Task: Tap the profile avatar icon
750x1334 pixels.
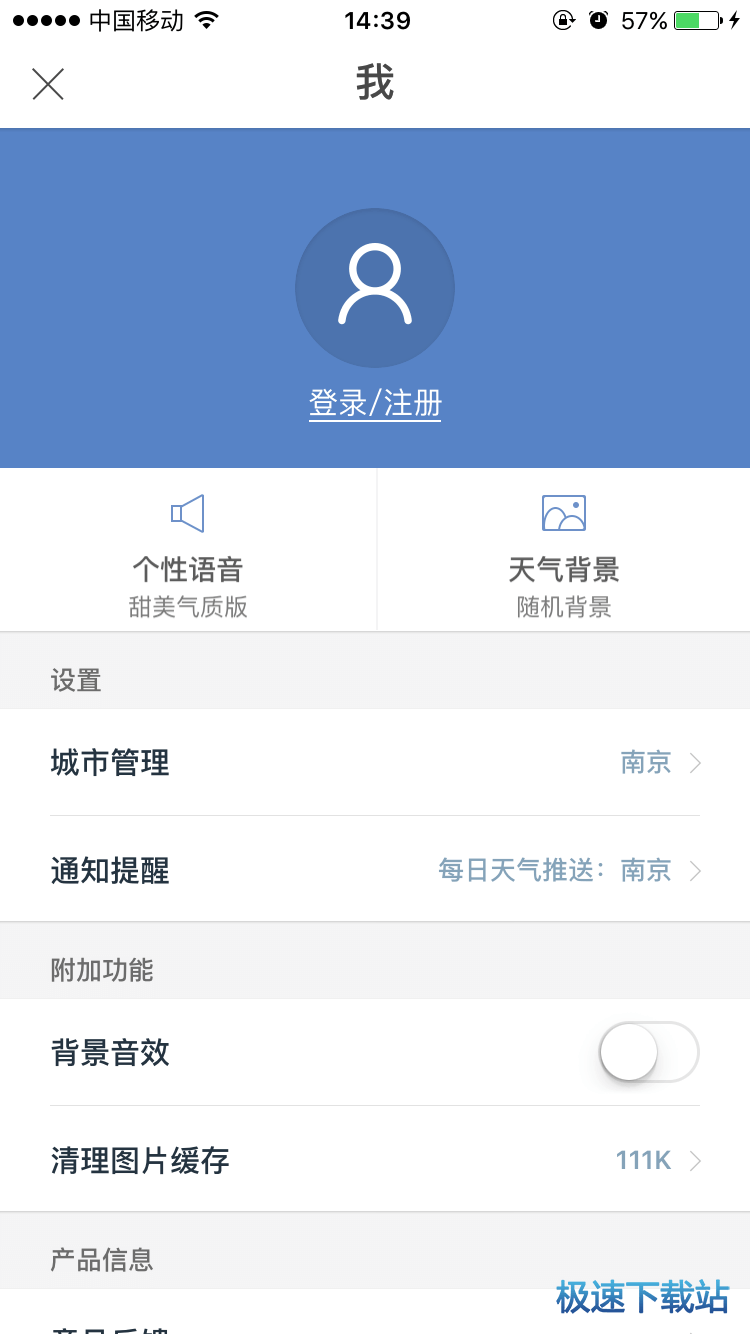Action: tap(375, 288)
